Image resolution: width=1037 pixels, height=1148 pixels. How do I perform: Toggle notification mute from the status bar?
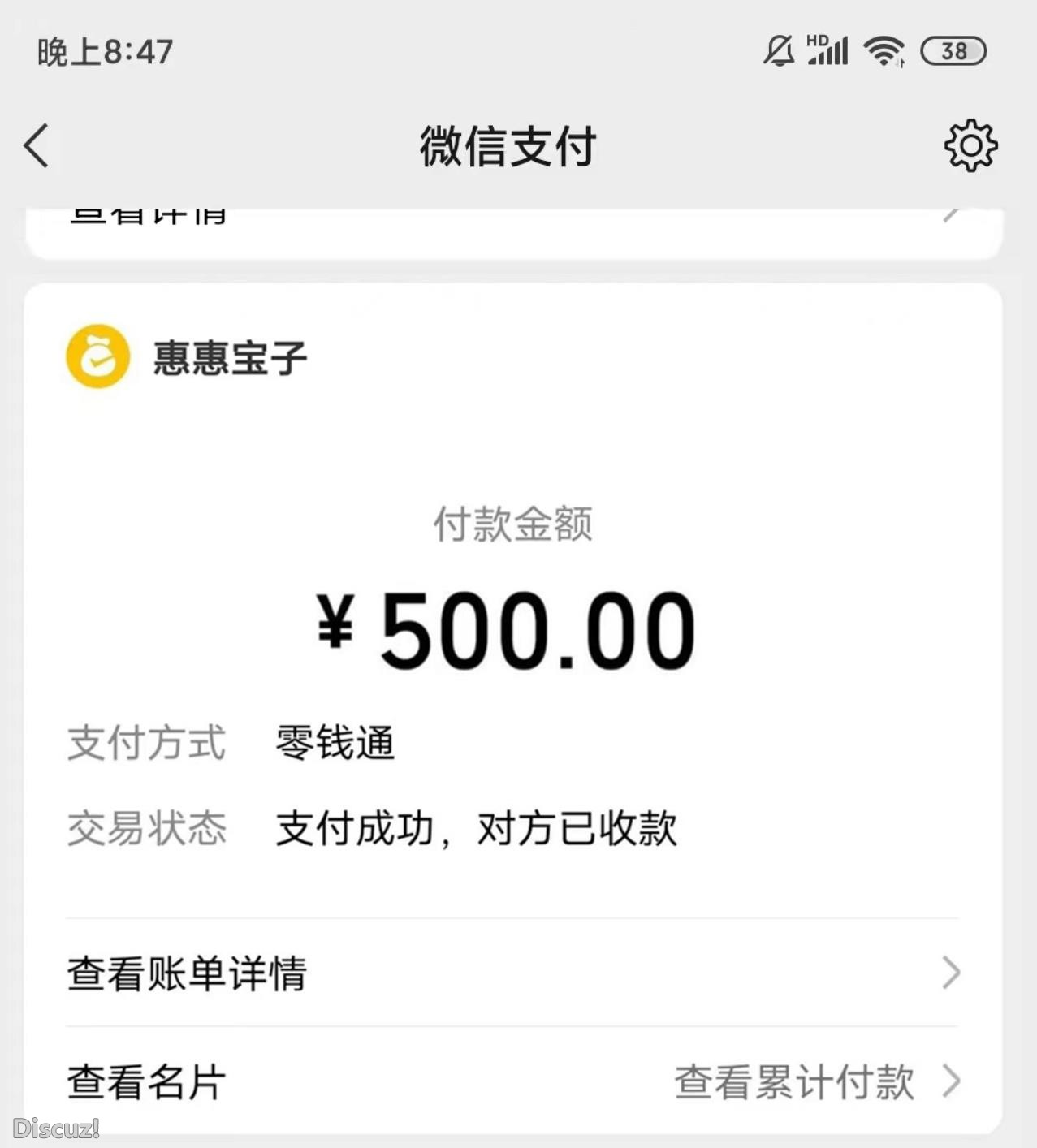pos(778,50)
